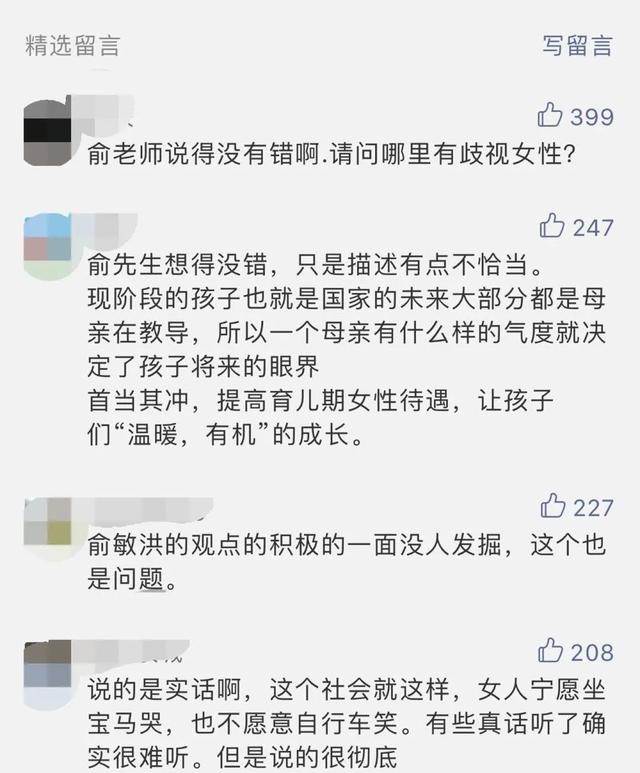The image size is (640, 773).
Task: Like the comment starting 说的是实话啊
Action: click(551, 652)
